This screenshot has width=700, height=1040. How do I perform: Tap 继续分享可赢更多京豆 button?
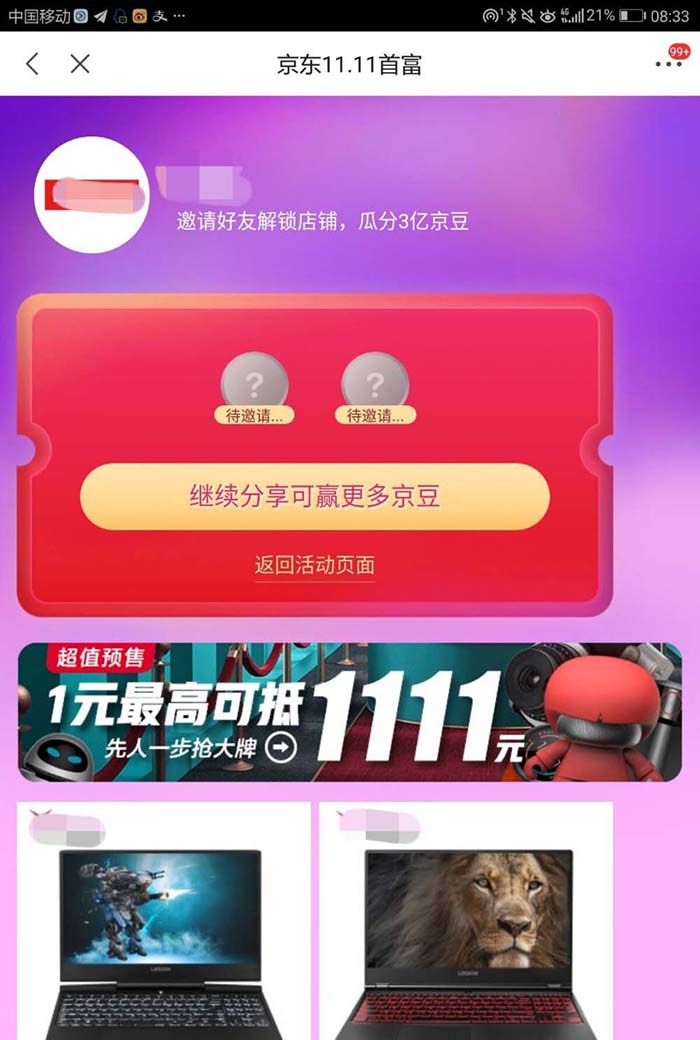pos(315,496)
